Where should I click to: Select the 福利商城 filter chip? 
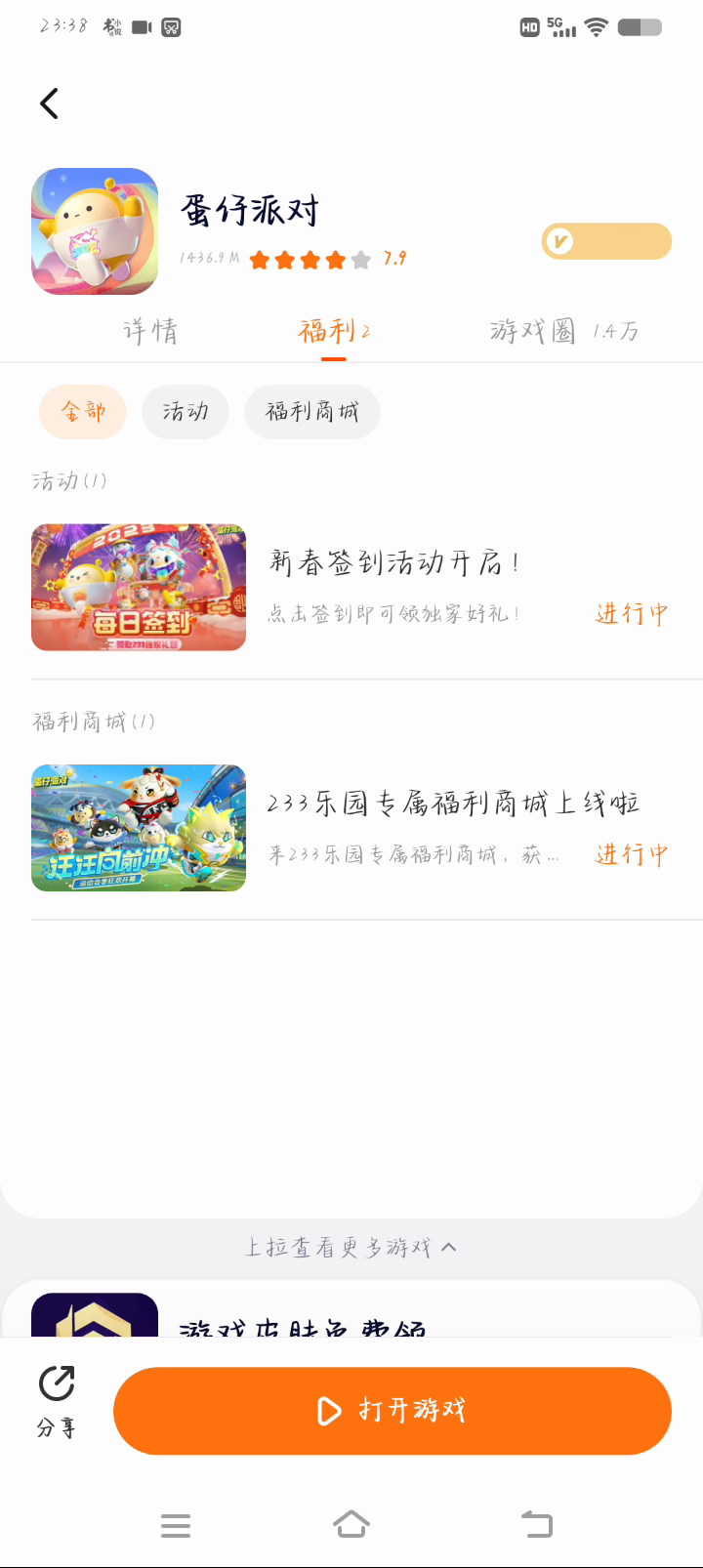point(311,411)
